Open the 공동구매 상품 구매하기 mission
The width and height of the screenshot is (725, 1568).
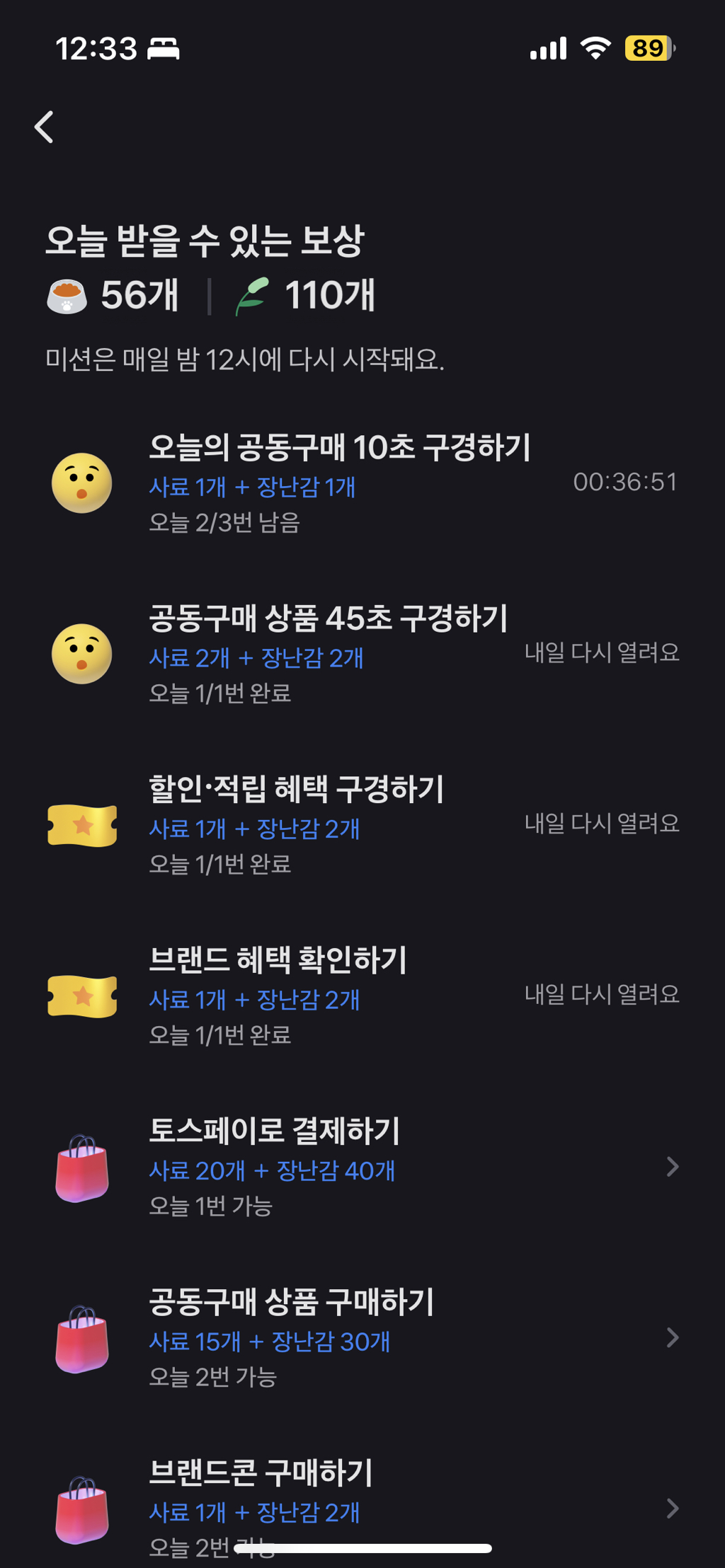362,1338
